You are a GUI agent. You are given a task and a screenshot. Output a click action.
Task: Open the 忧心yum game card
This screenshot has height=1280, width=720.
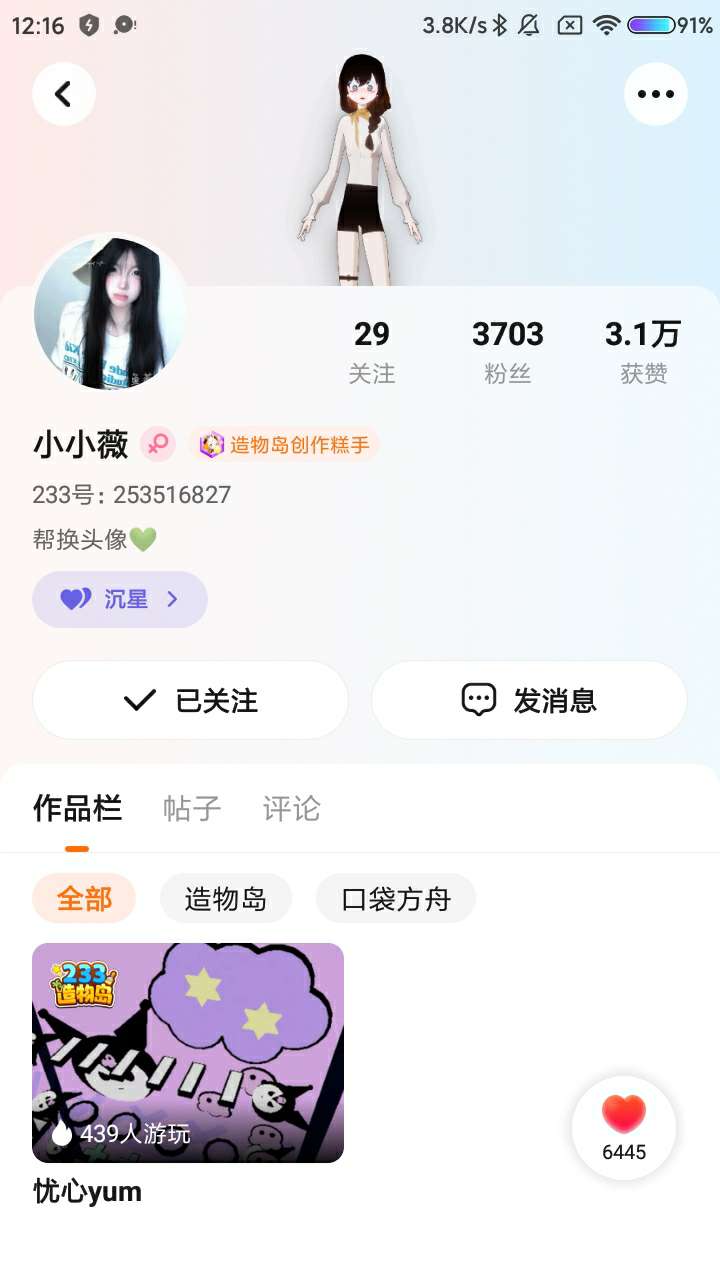188,1052
